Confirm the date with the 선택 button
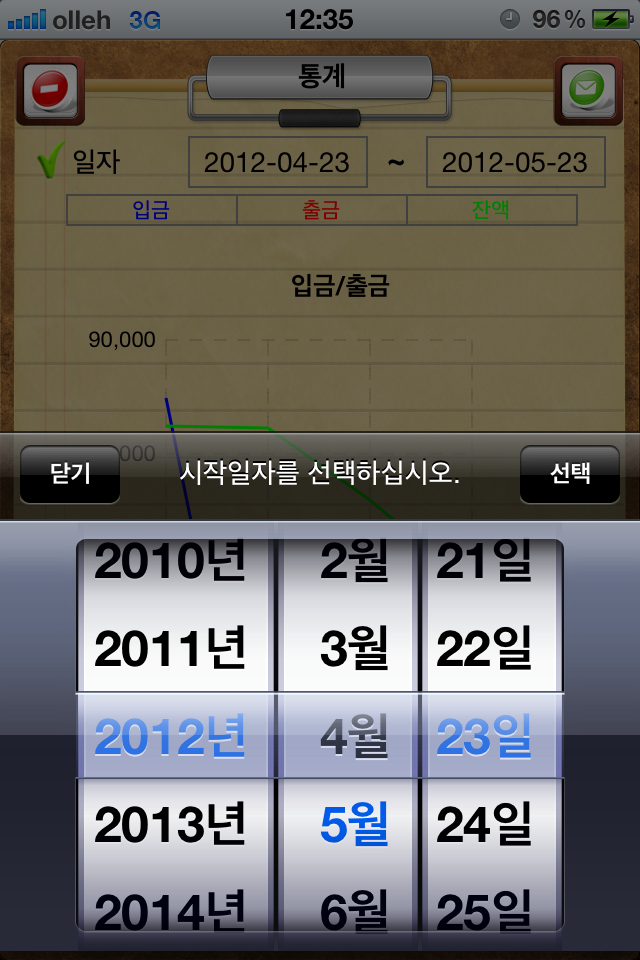640x960 pixels. pos(570,474)
